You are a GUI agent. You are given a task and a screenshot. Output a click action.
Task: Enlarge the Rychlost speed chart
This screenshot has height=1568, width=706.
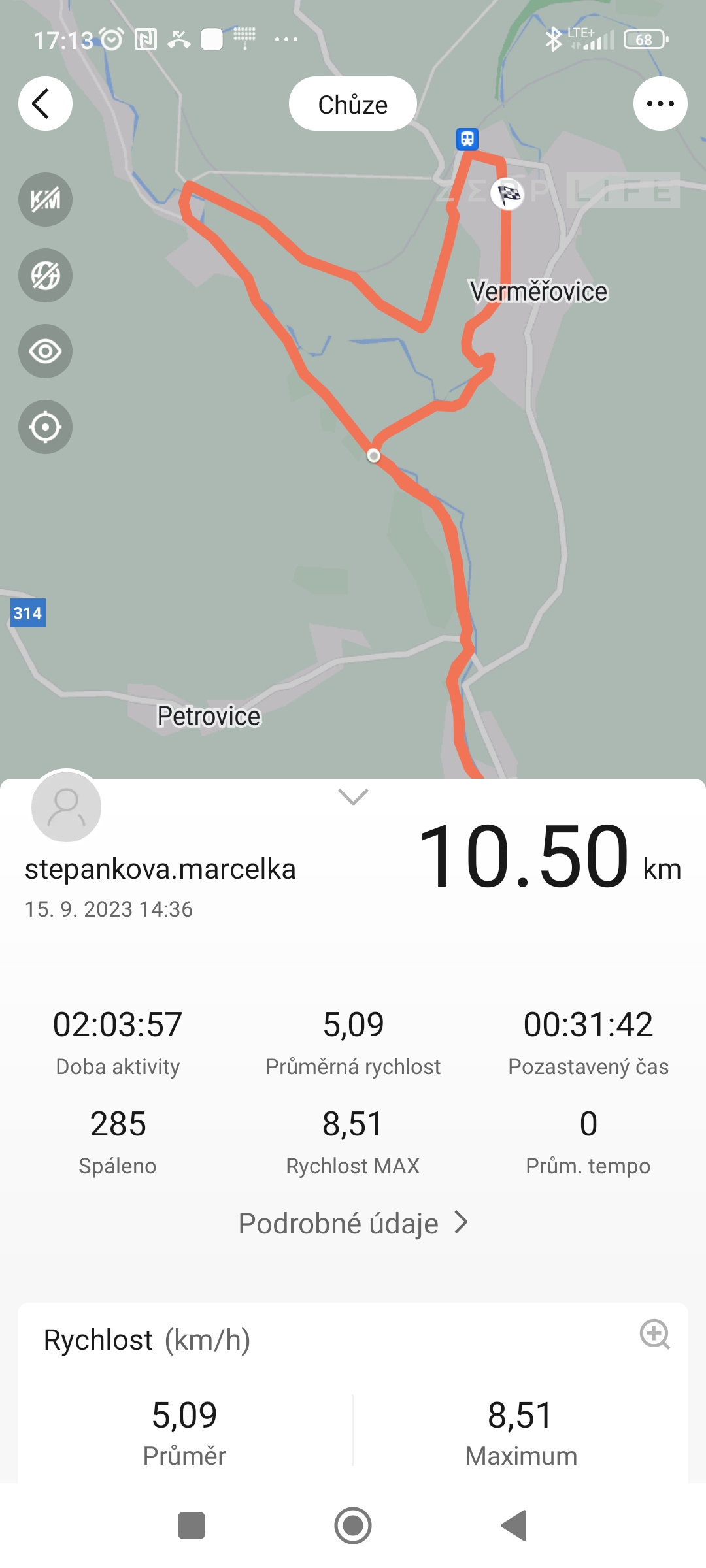(654, 1334)
